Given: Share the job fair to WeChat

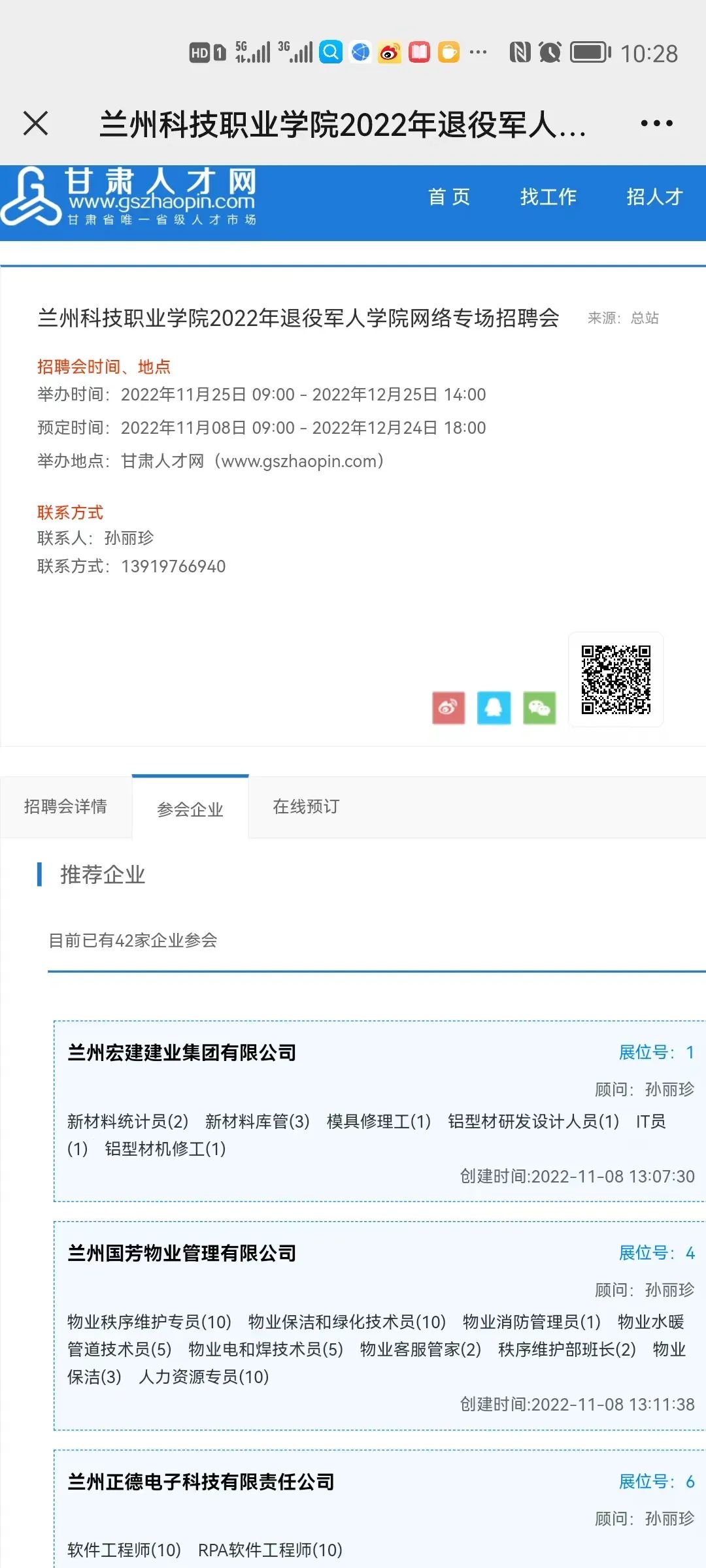Looking at the screenshot, I should 539,708.
